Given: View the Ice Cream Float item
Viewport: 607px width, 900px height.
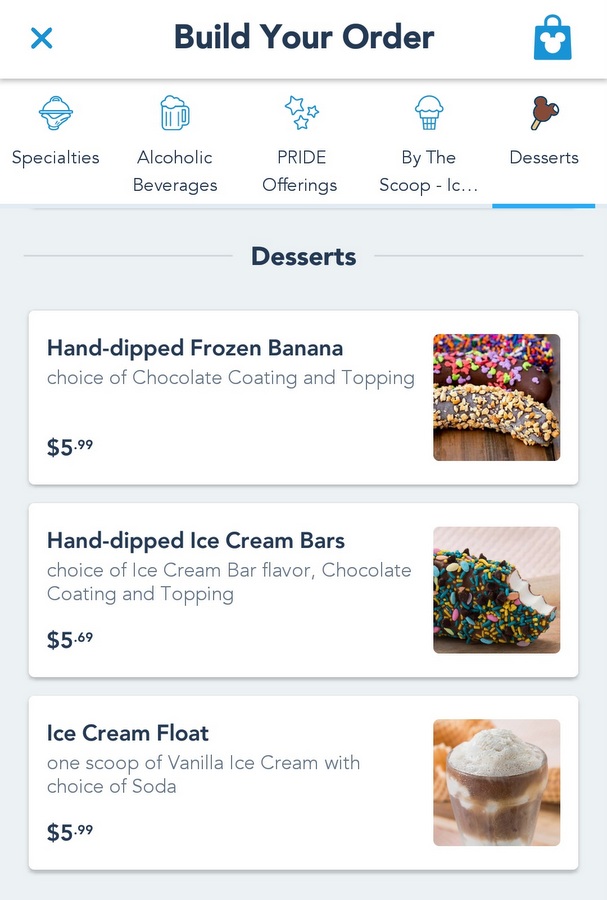Looking at the screenshot, I should (303, 783).
